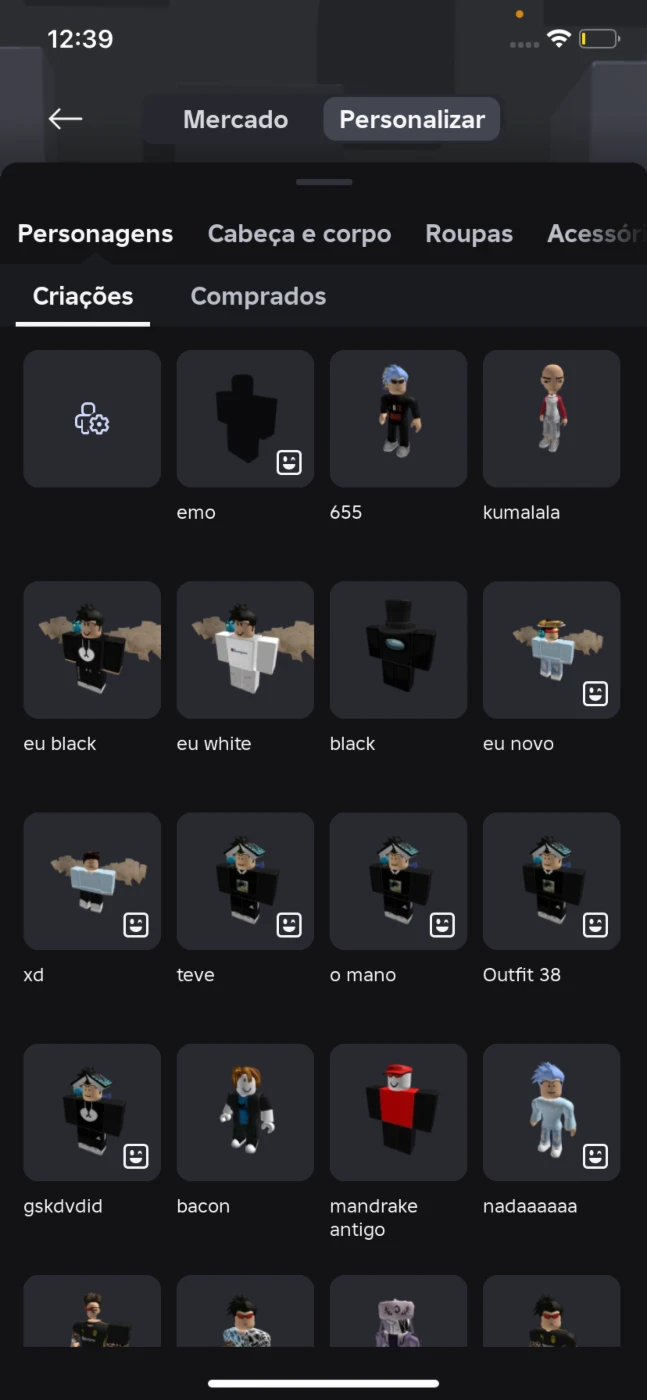Viewport: 647px width, 1400px height.
Task: Select the nadaaaaaa character
Action: tap(551, 1112)
